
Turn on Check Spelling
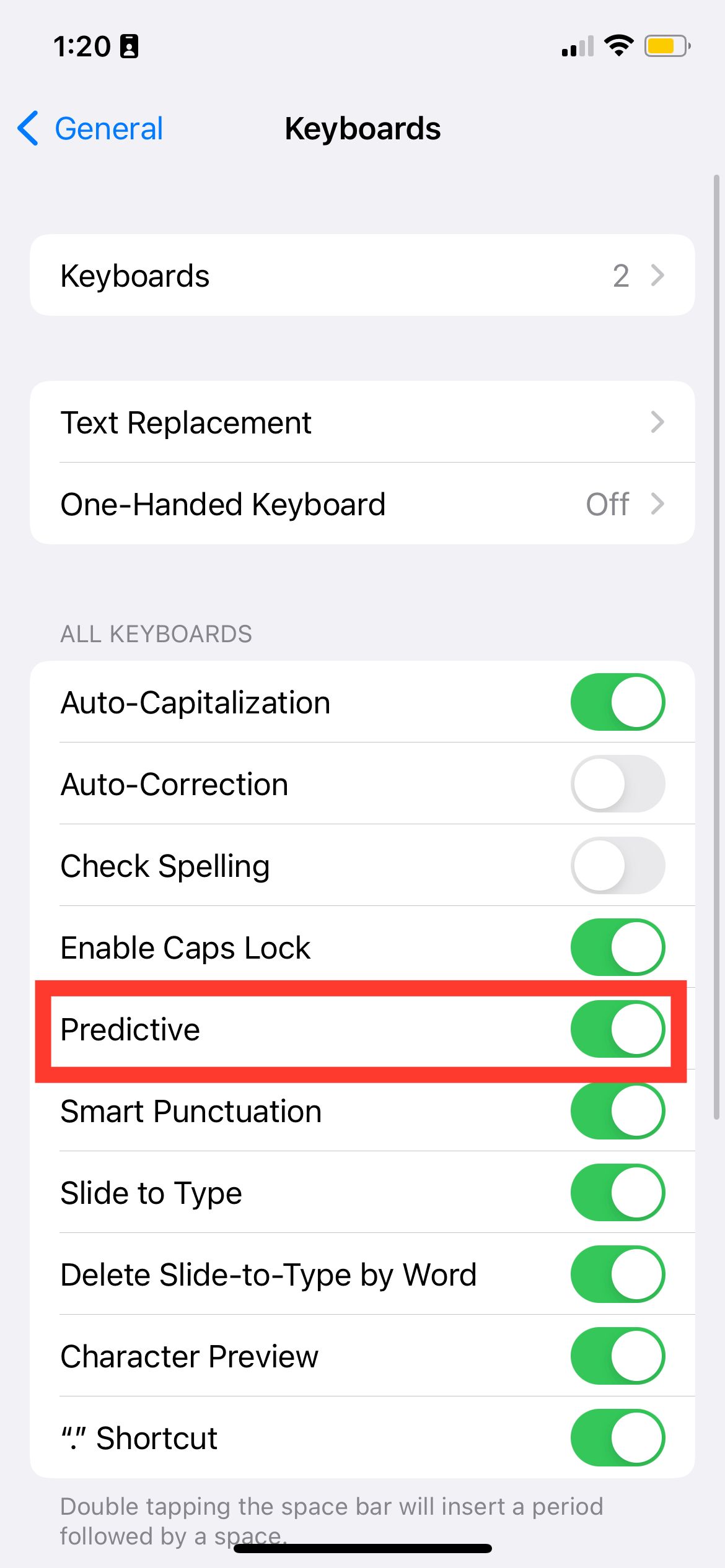point(617,865)
